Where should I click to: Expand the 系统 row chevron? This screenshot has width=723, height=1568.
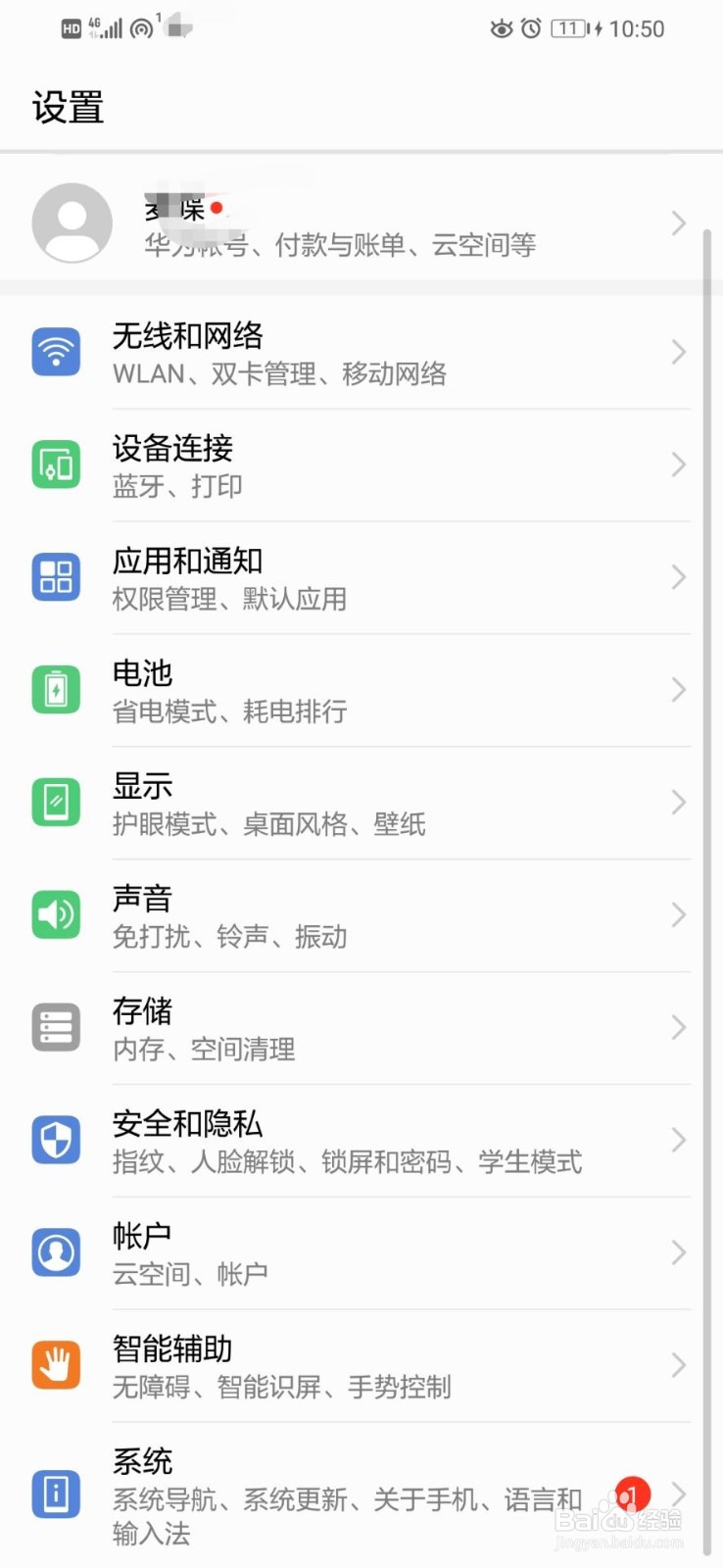(678, 1493)
